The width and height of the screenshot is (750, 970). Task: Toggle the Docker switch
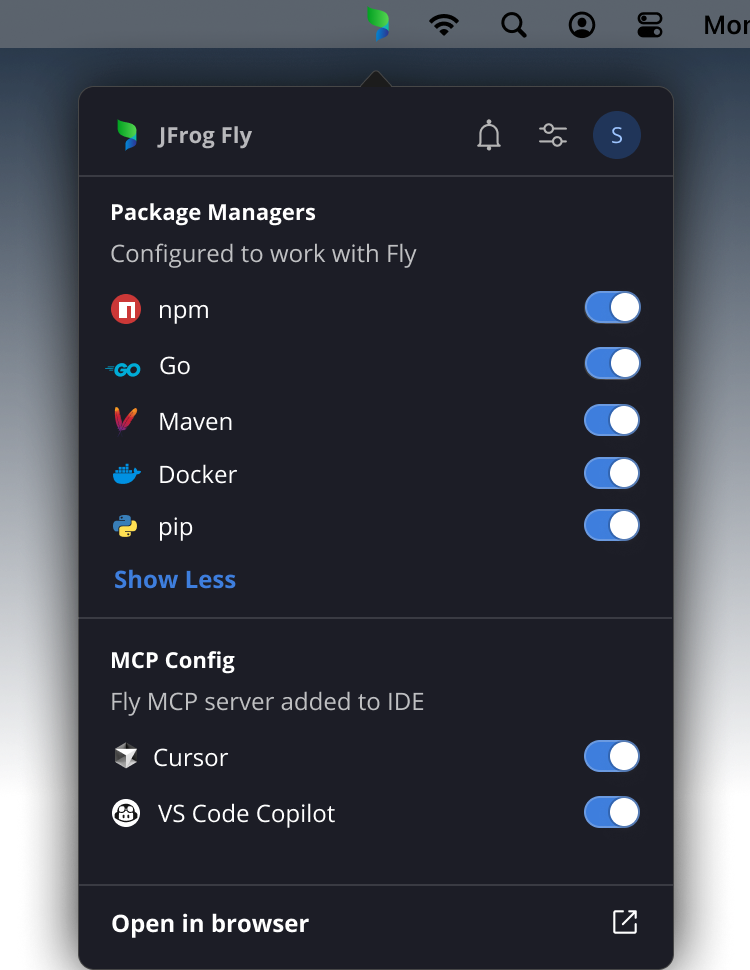coord(612,473)
